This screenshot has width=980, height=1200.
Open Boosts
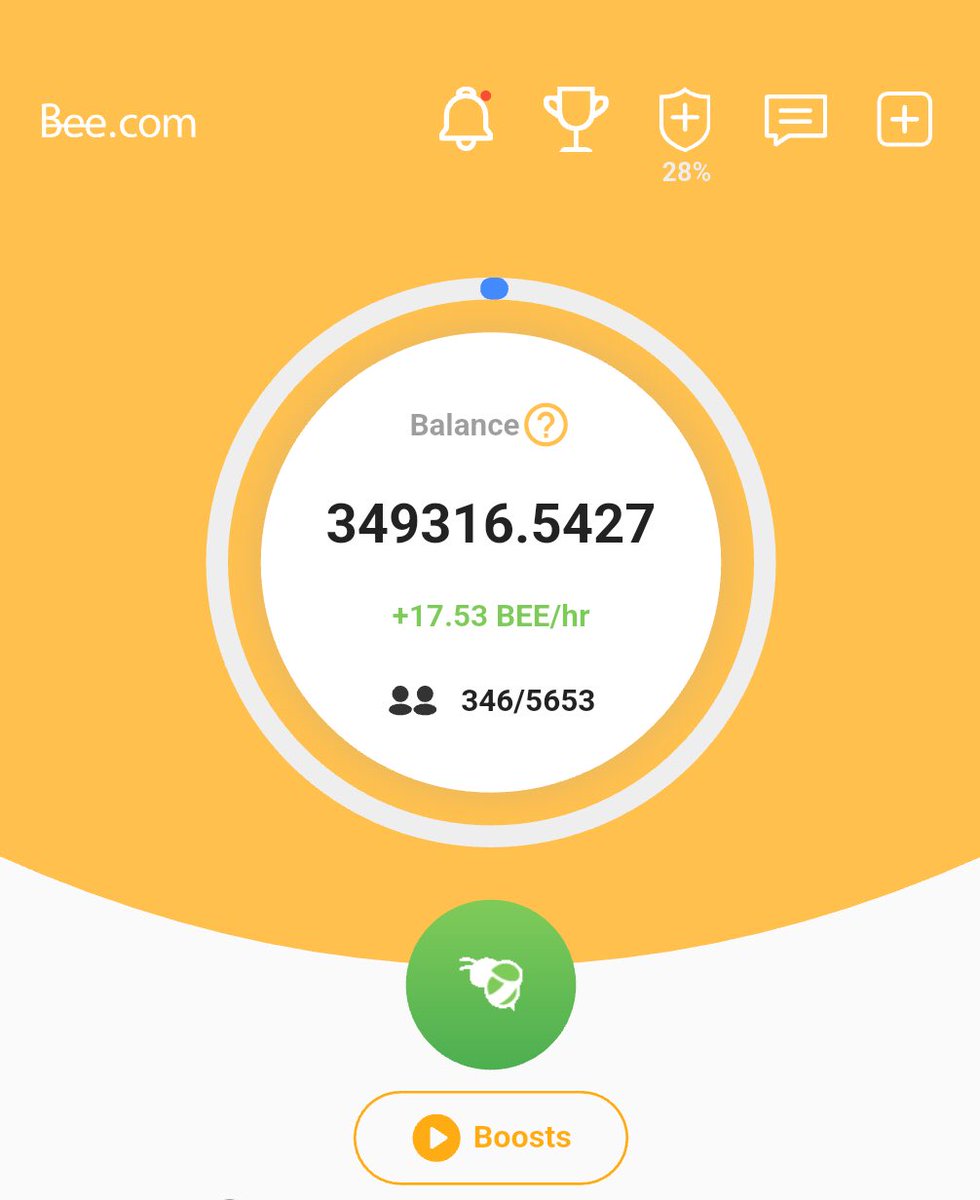pos(490,1137)
